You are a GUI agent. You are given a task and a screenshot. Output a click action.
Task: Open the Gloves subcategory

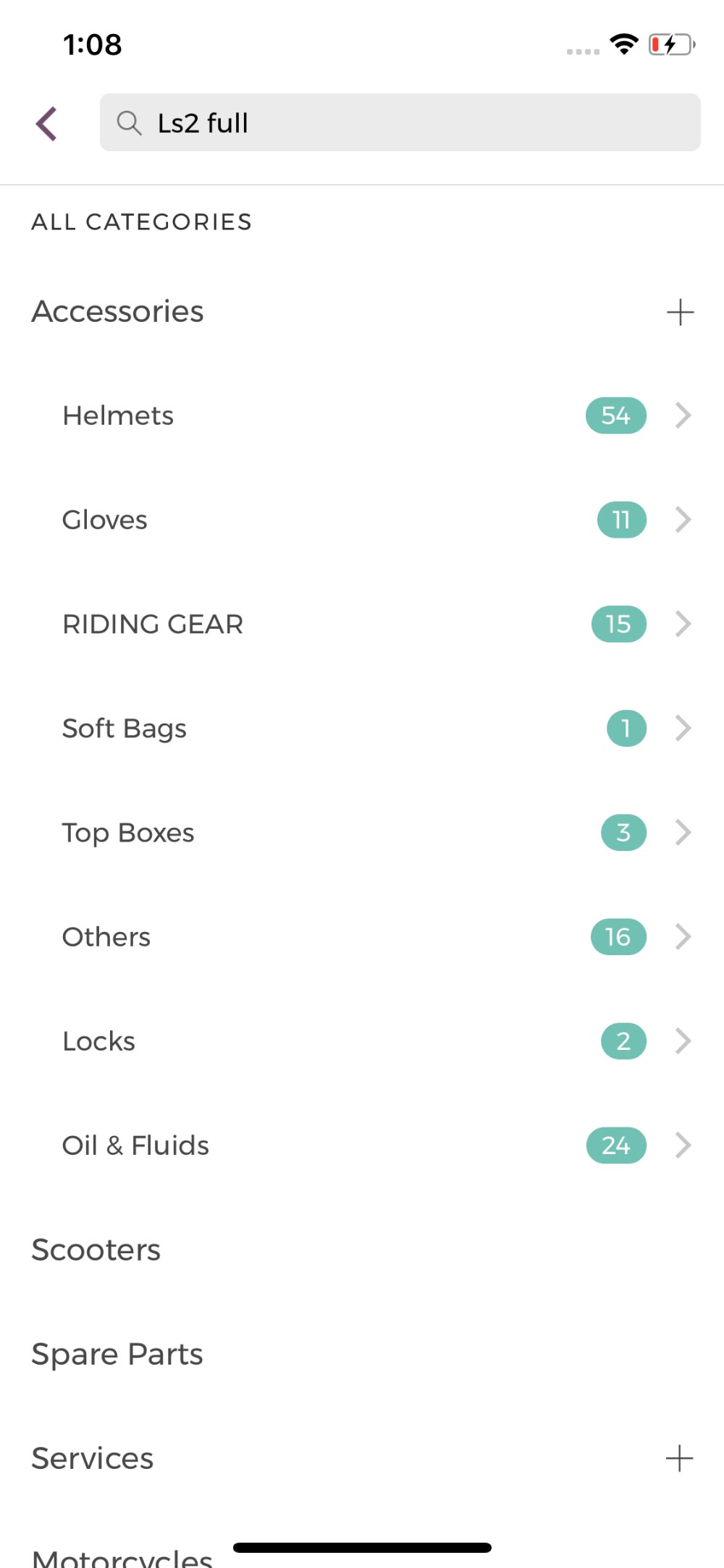point(362,520)
